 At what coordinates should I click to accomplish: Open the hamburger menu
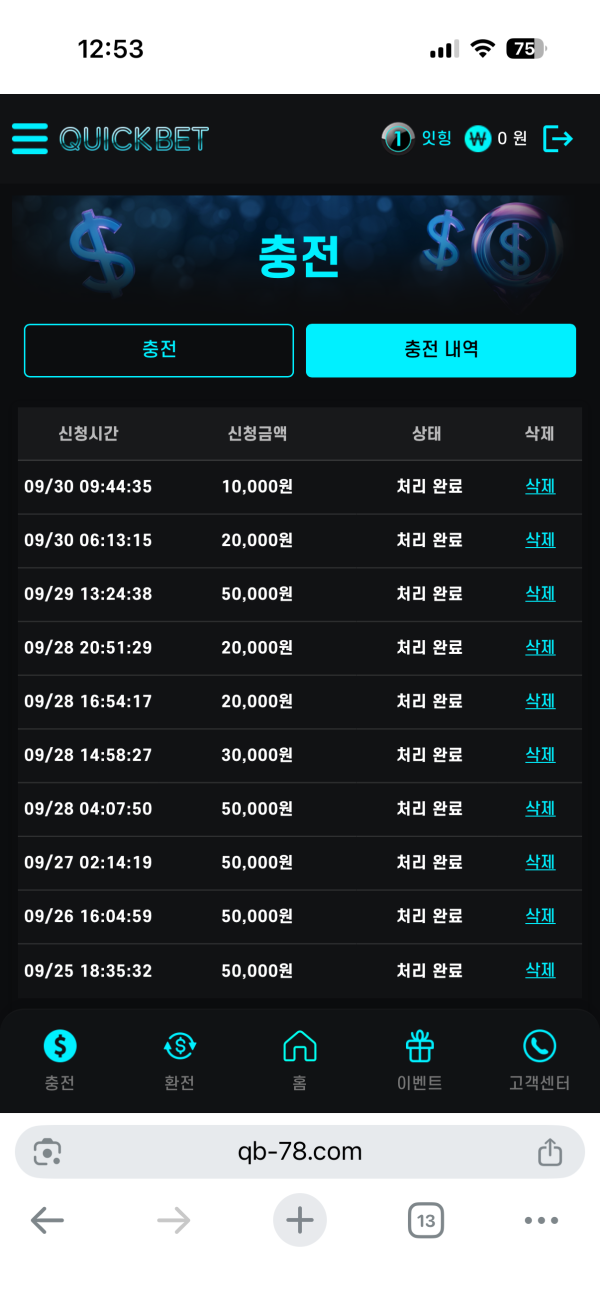point(30,139)
